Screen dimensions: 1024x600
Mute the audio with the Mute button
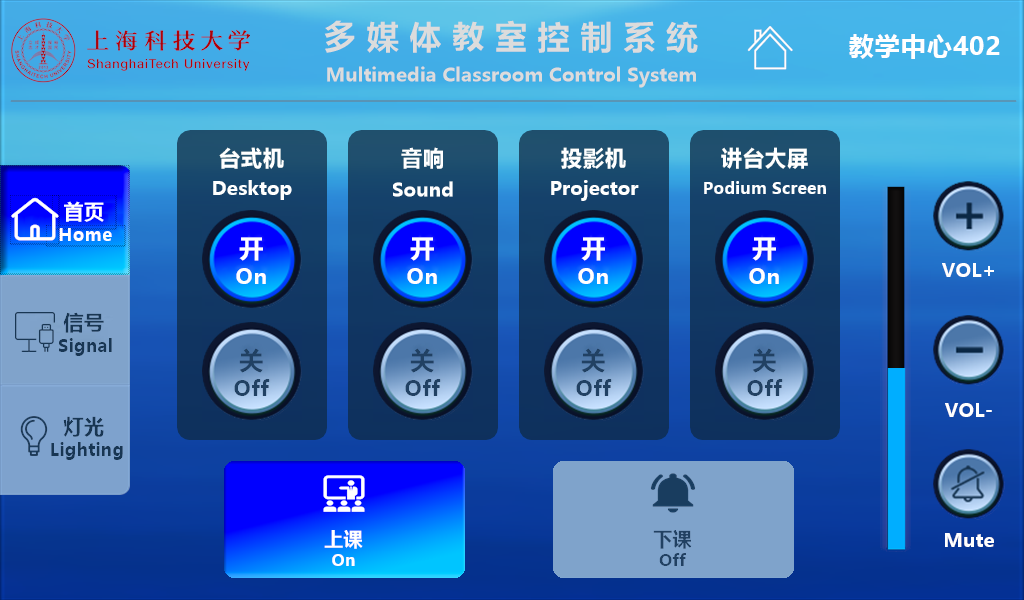click(x=968, y=484)
